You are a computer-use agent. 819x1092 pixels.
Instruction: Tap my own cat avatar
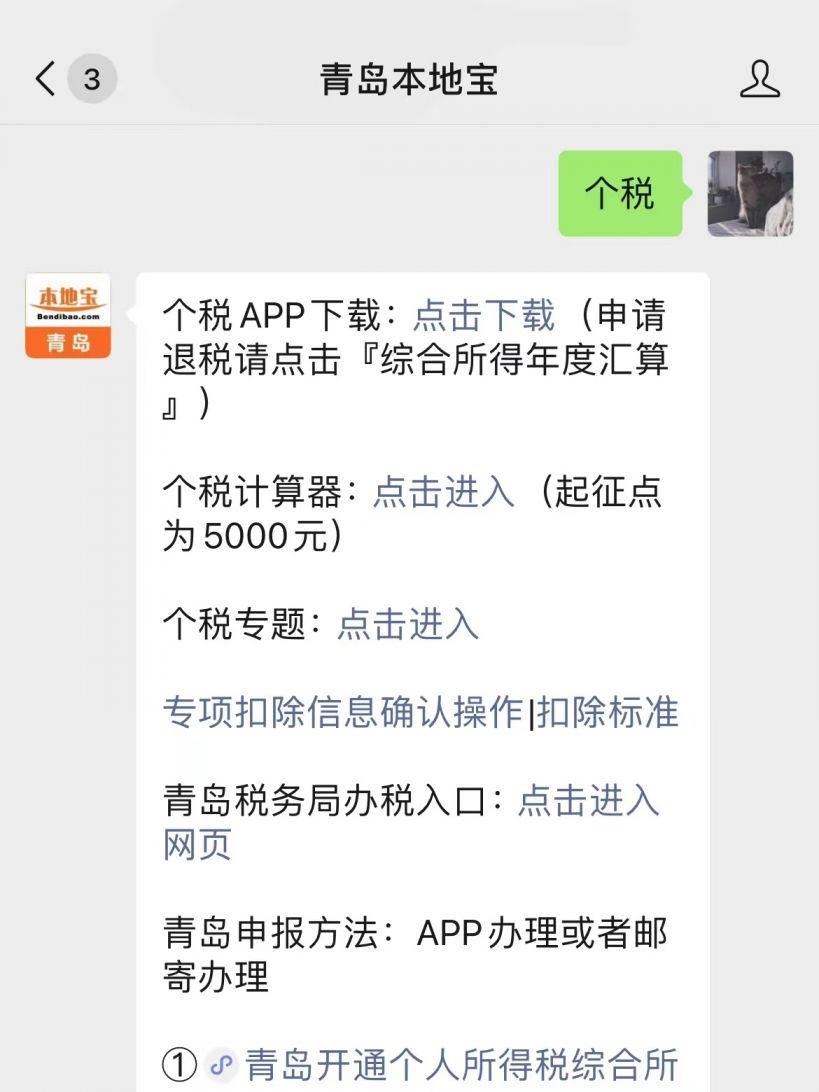750,194
